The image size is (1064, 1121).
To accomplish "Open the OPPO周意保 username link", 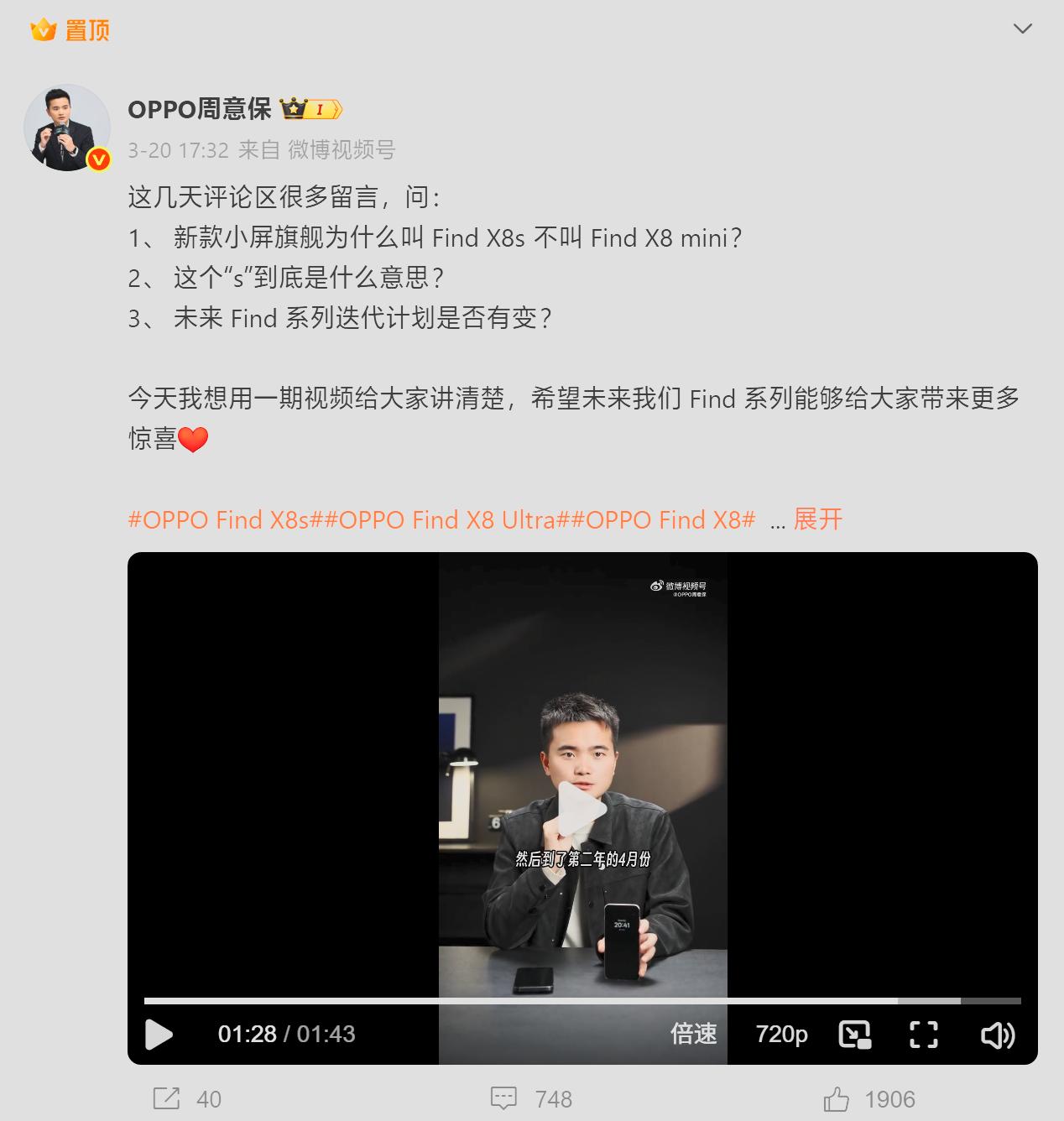I will tap(200, 109).
